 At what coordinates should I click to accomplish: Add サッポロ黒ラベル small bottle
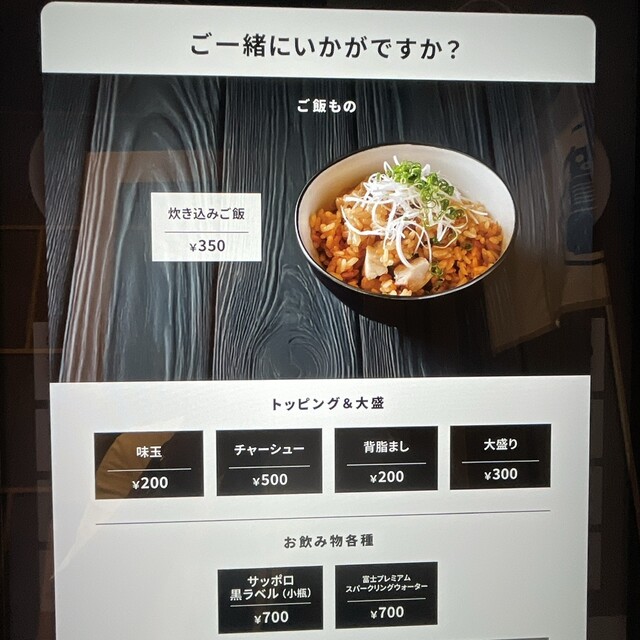(x=270, y=599)
